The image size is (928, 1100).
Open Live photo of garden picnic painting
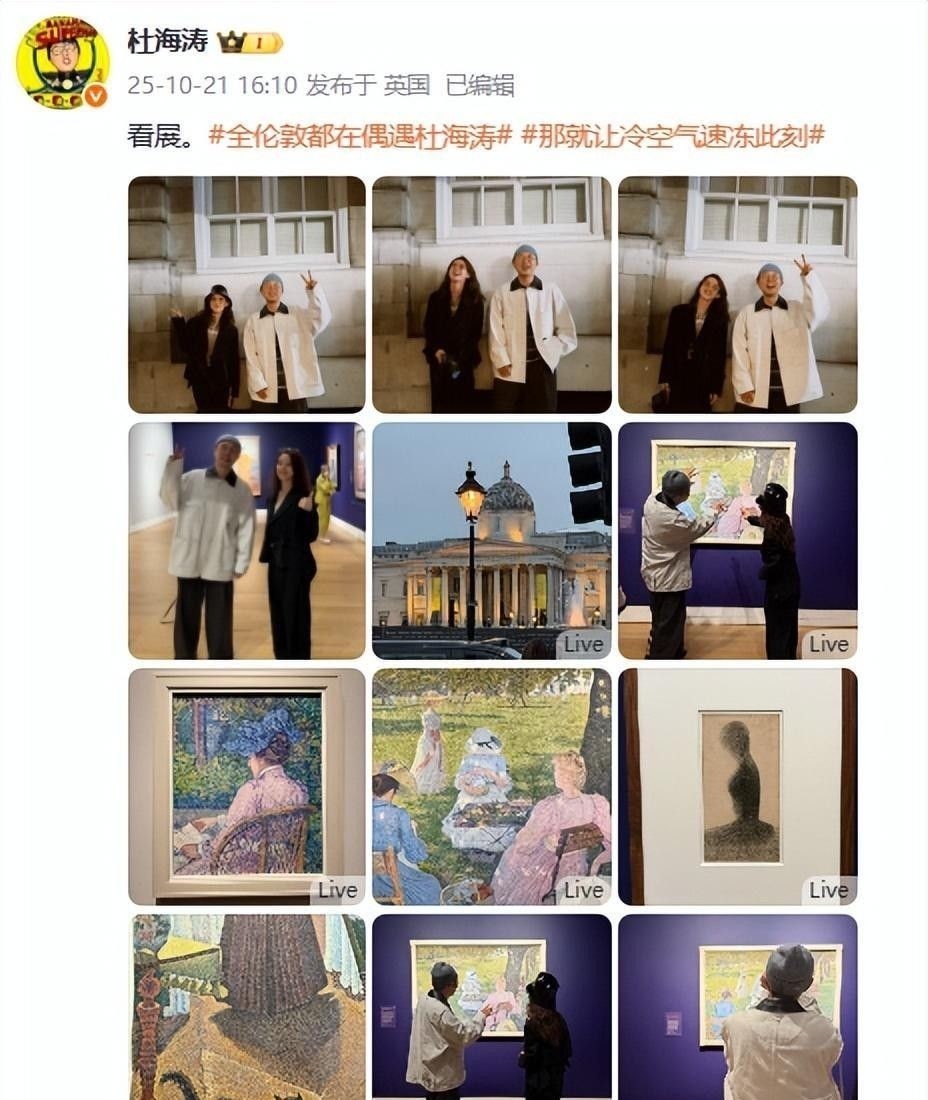click(491, 786)
